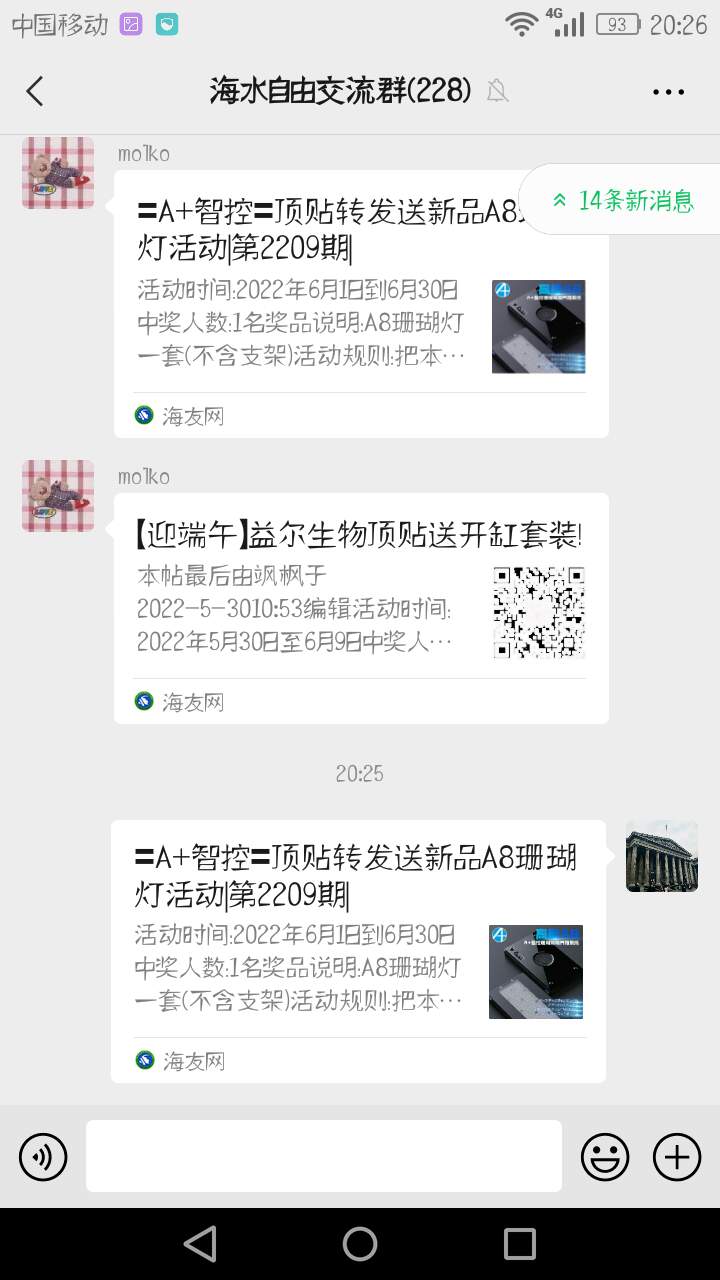This screenshot has height=1280, width=720.
Task: Switch to voice input mode
Action: tap(43, 1157)
